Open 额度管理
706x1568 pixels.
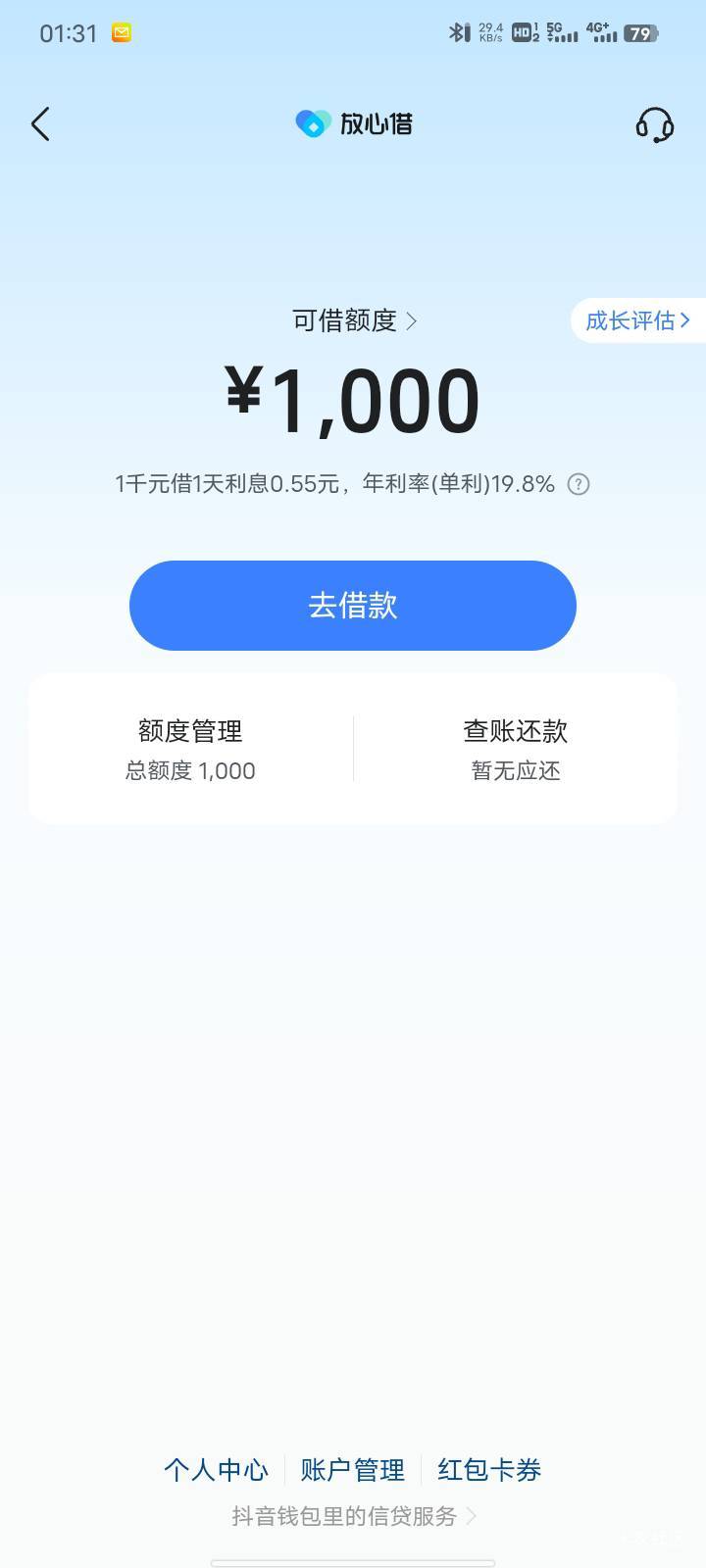190,750
